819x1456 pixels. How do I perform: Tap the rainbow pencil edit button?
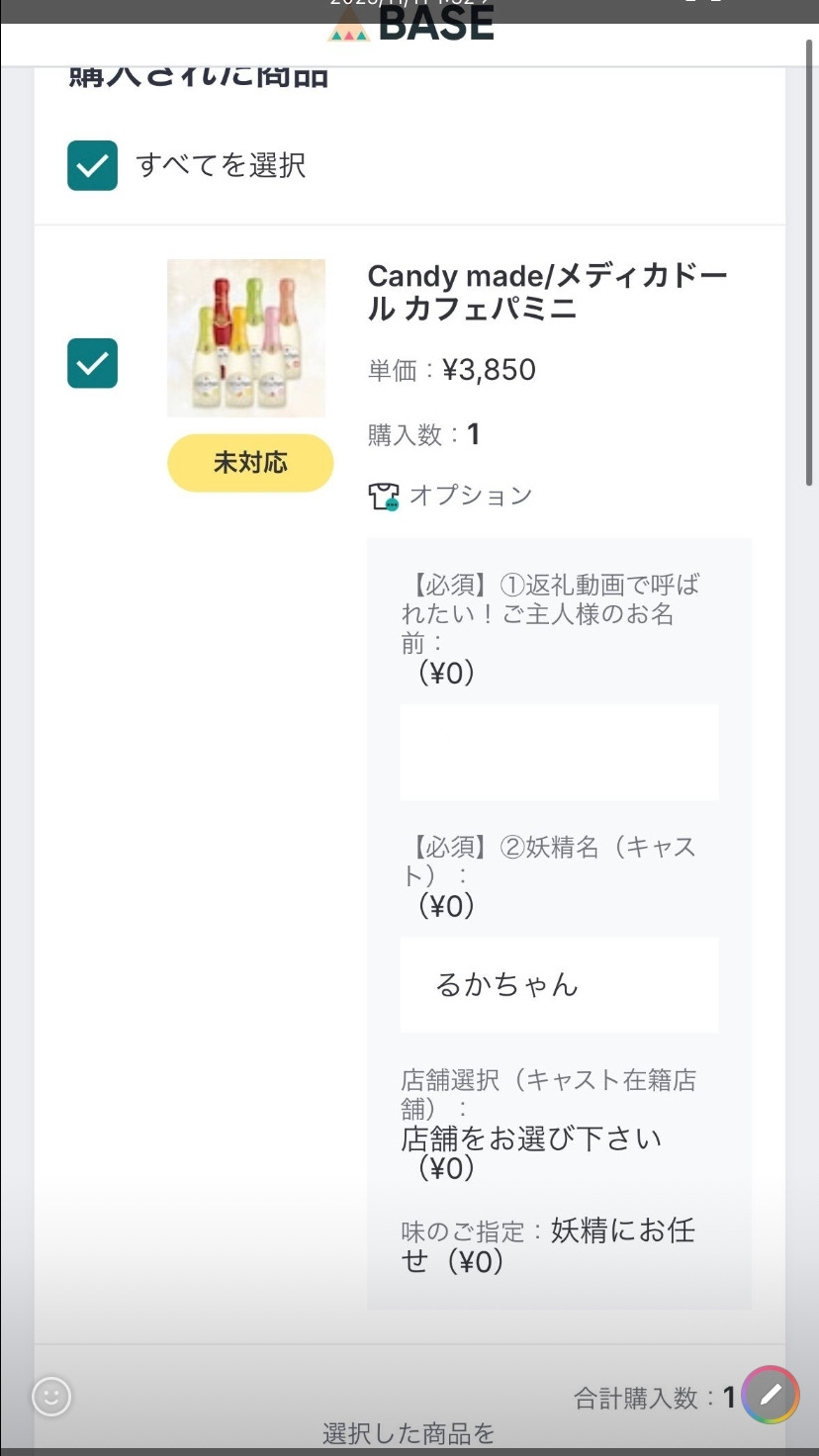pyautogui.click(x=771, y=1395)
